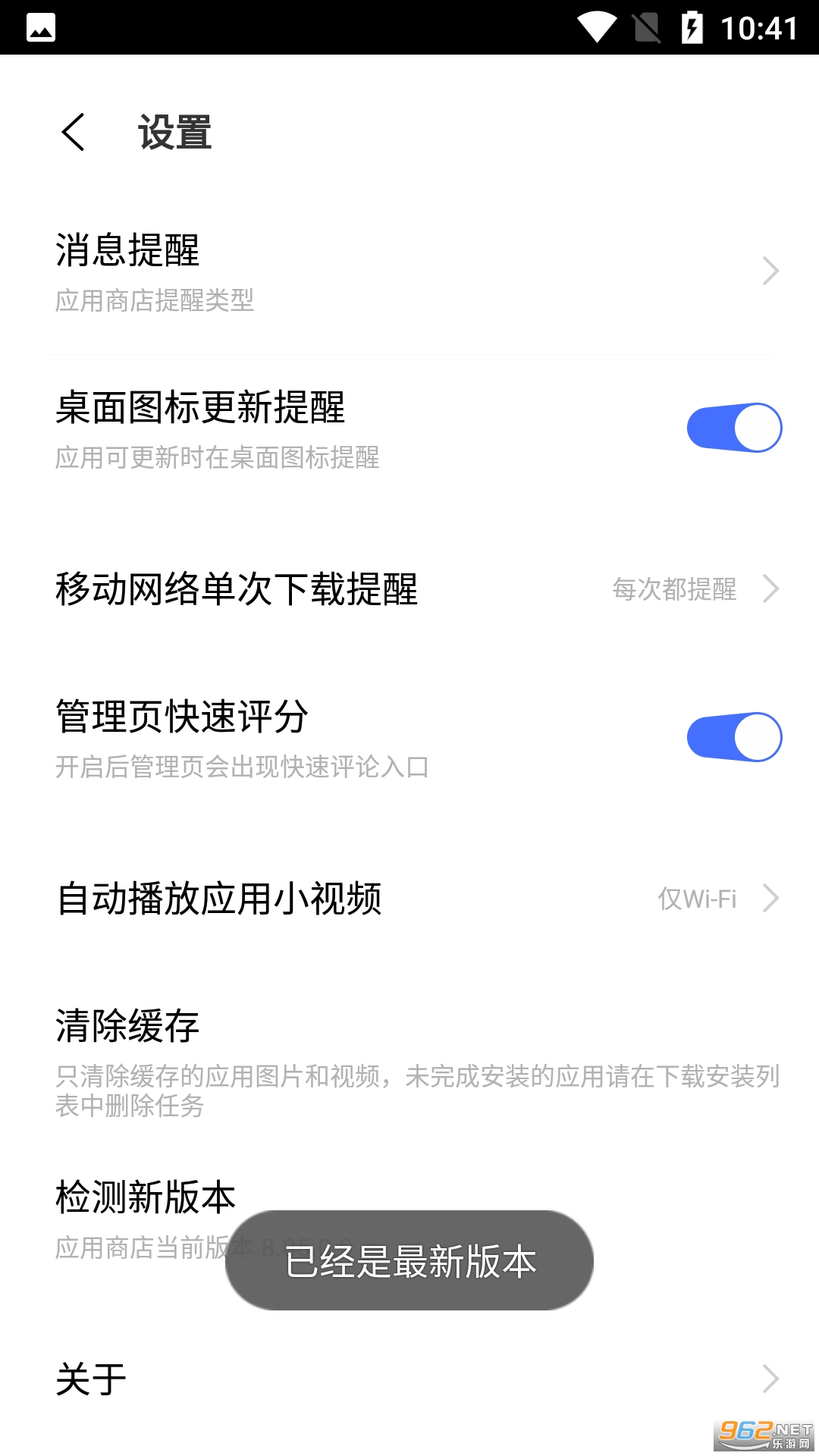The height and width of the screenshot is (1456, 819).
Task: Open 消息提醒 settings
Action: pyautogui.click(x=409, y=271)
